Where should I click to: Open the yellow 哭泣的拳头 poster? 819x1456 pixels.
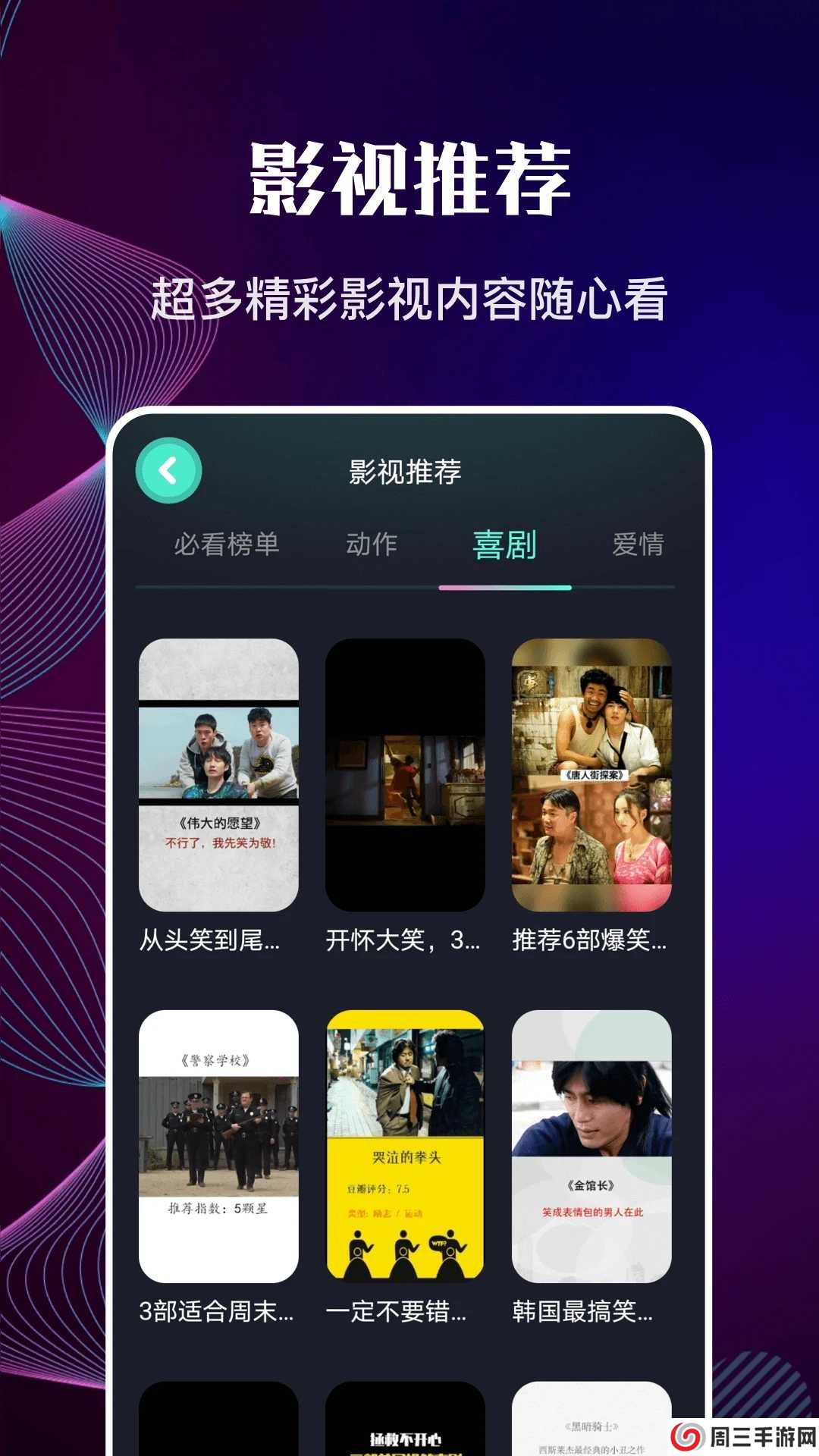coord(405,1145)
